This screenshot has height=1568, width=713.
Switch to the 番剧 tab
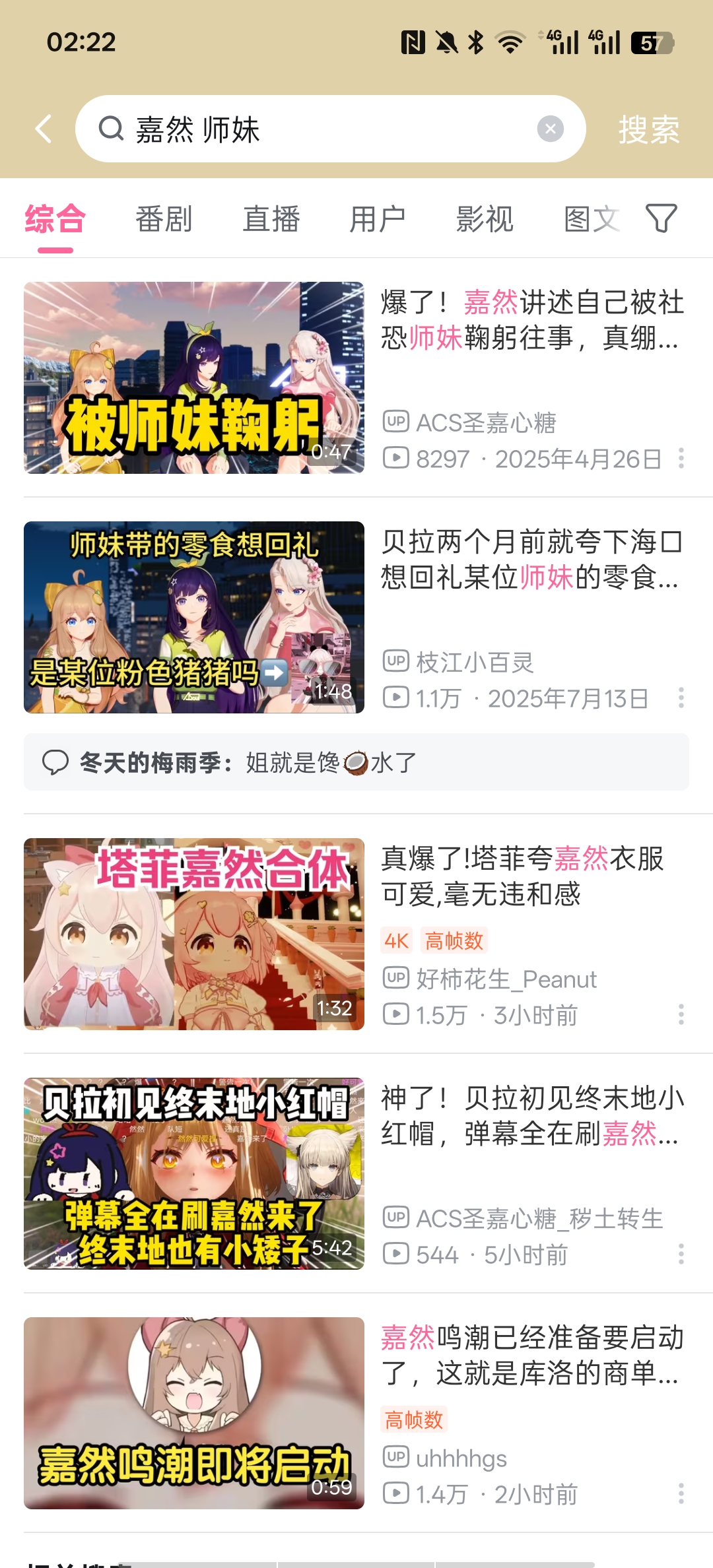[x=164, y=219]
